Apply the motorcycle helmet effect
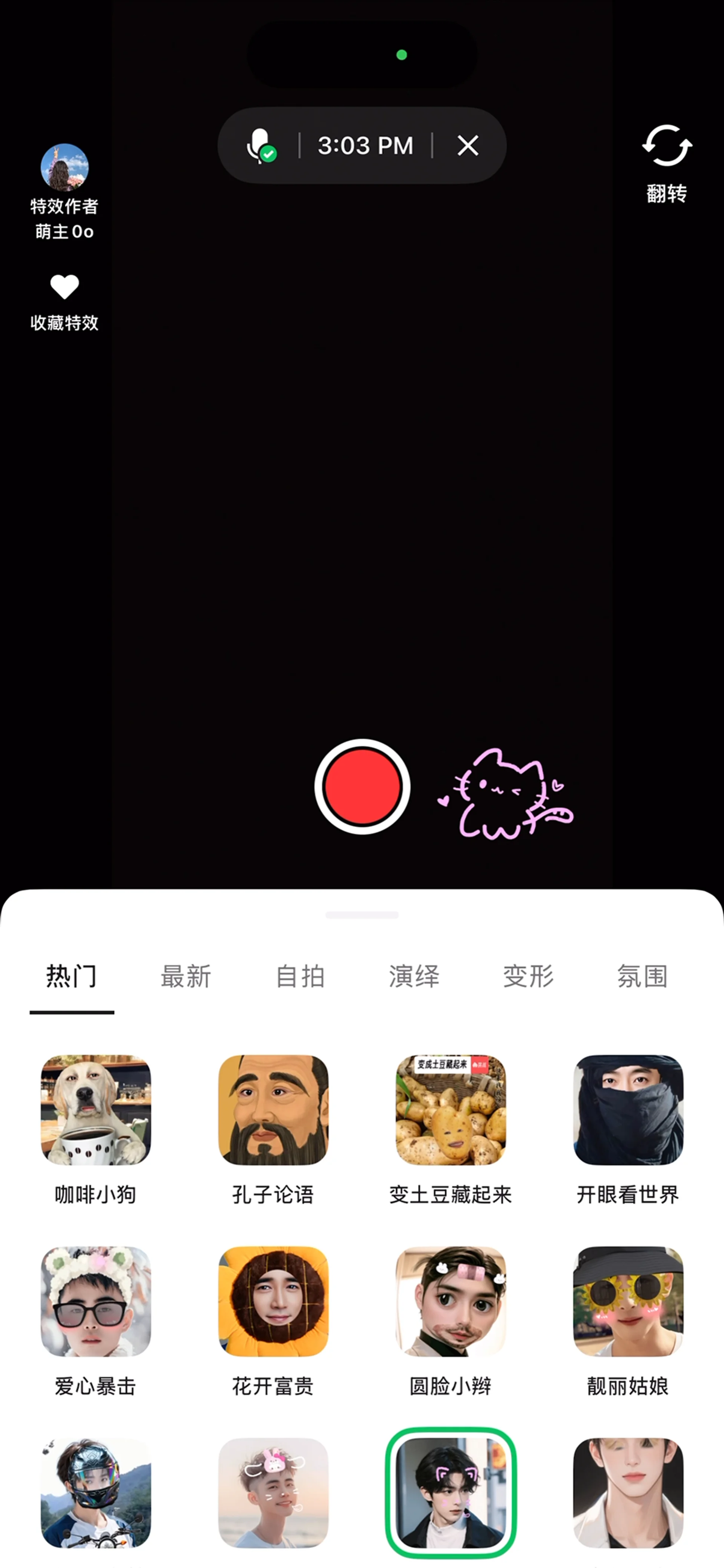Image resolution: width=724 pixels, height=1568 pixels. point(95,1493)
